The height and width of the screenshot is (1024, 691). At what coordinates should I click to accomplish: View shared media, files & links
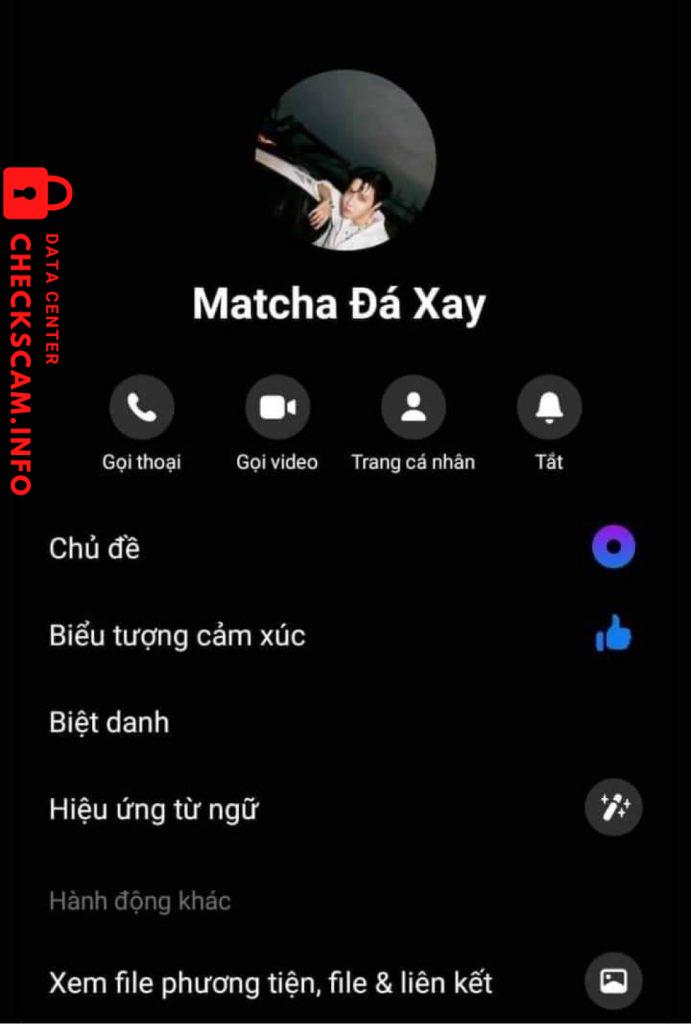(340, 982)
